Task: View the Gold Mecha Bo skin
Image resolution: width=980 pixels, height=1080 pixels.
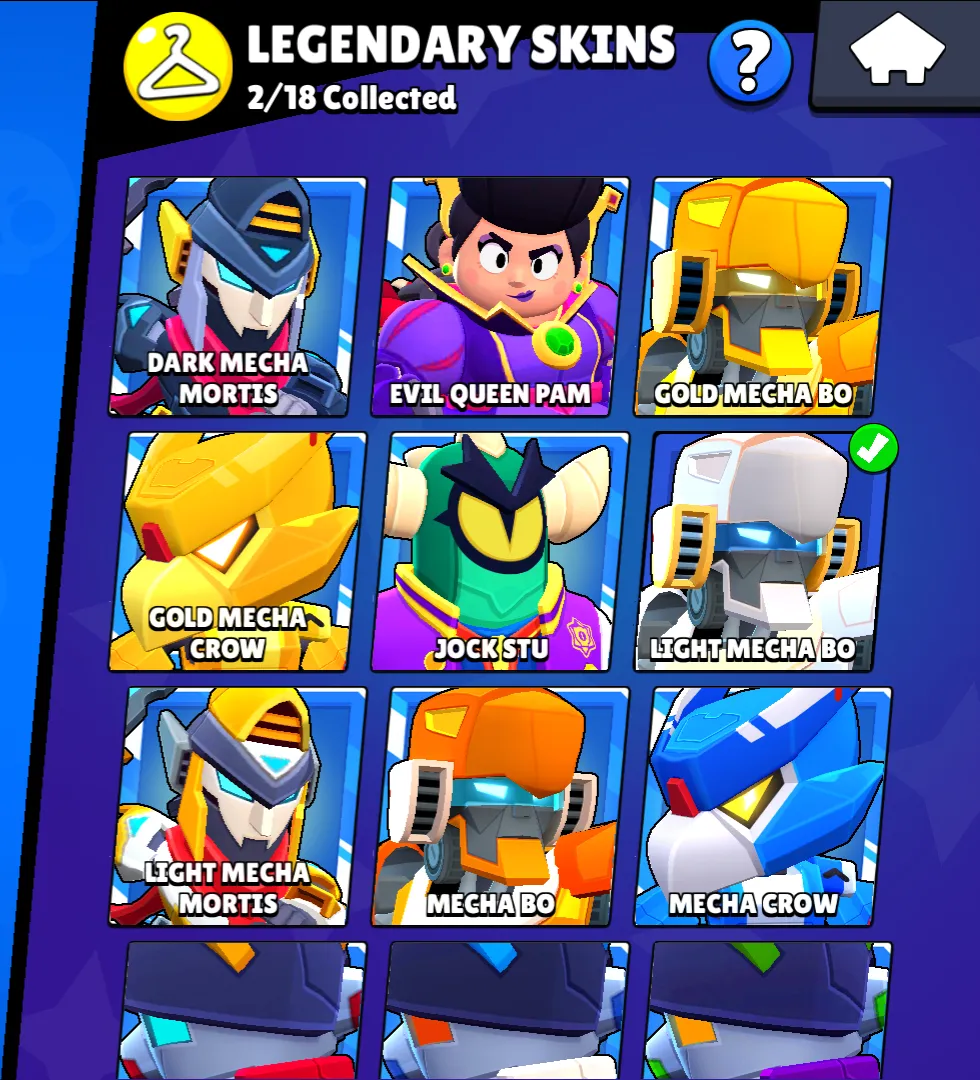Action: [x=765, y=296]
